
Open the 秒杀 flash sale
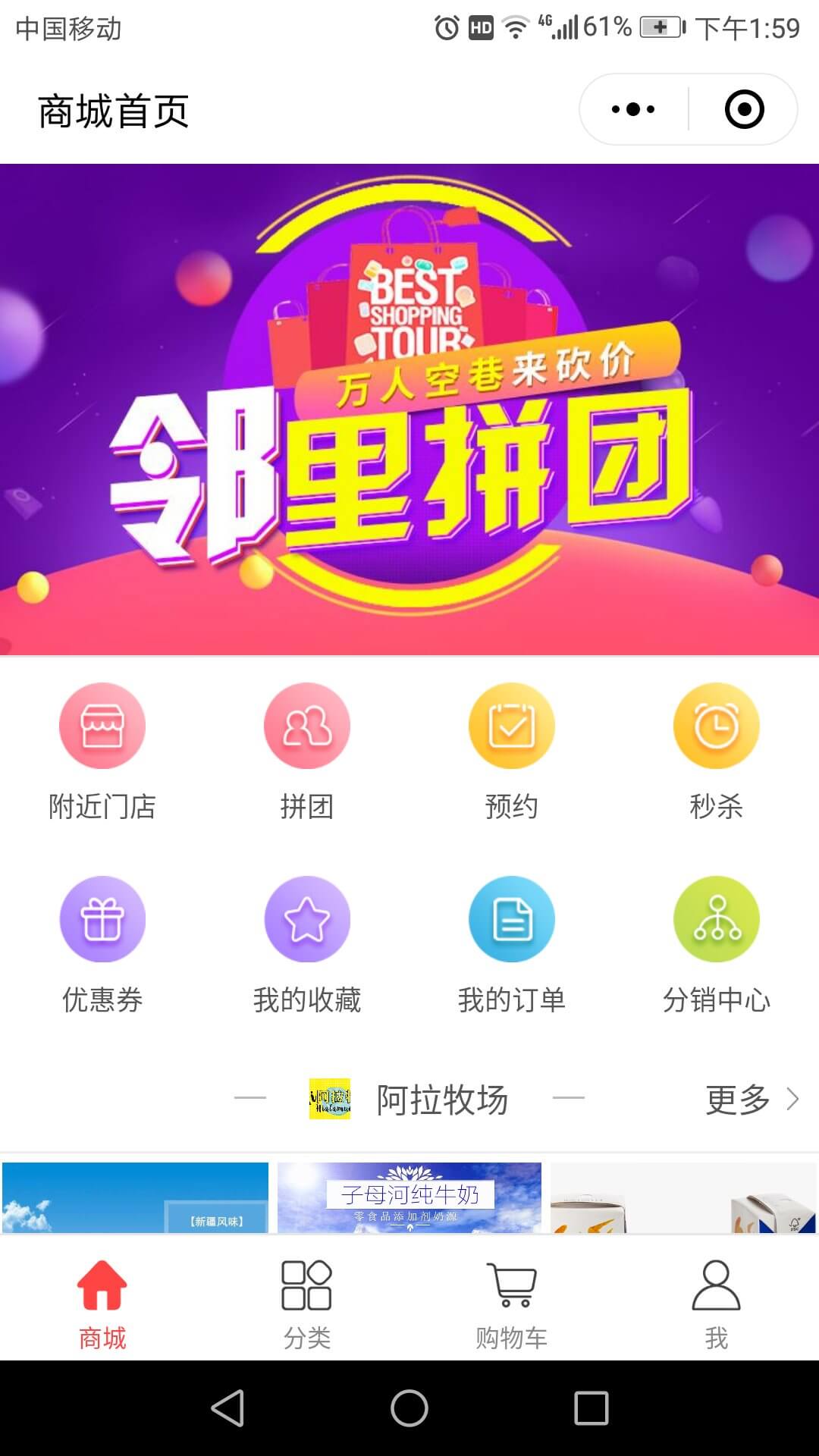point(717,751)
